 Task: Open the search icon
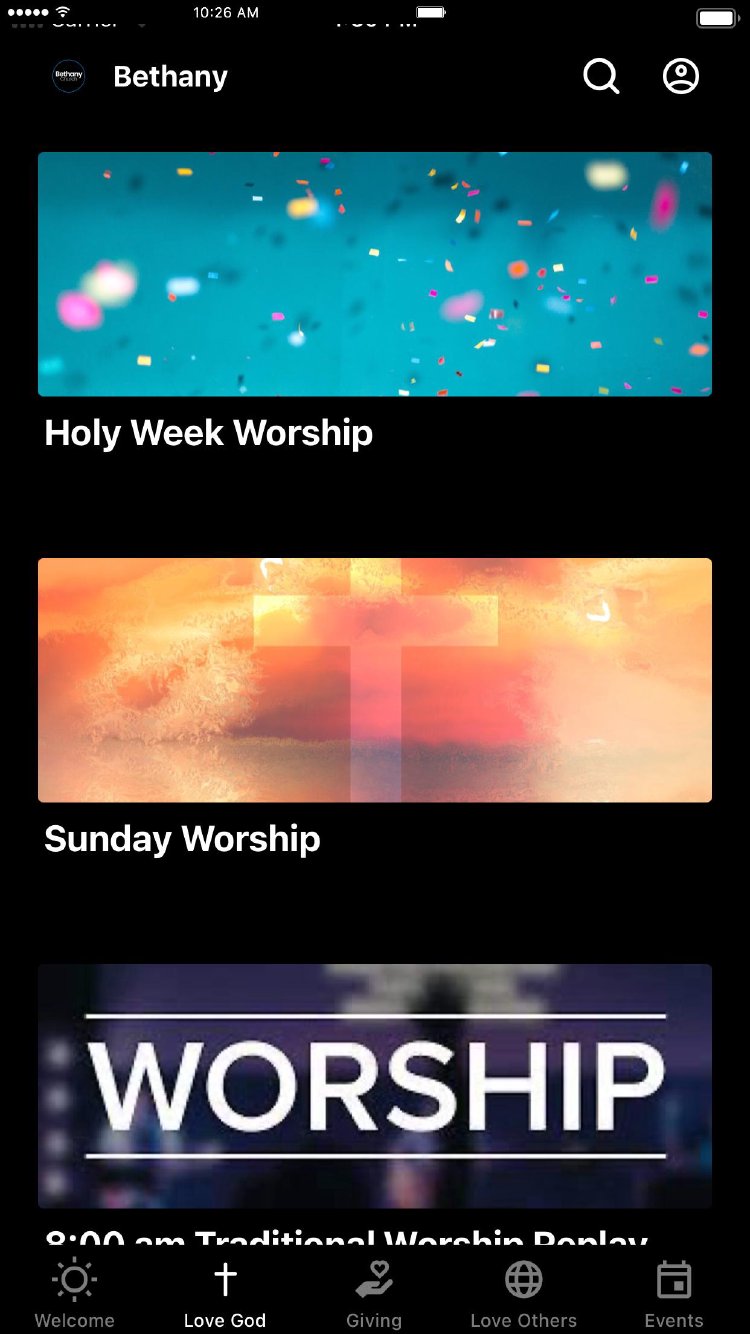click(x=601, y=76)
